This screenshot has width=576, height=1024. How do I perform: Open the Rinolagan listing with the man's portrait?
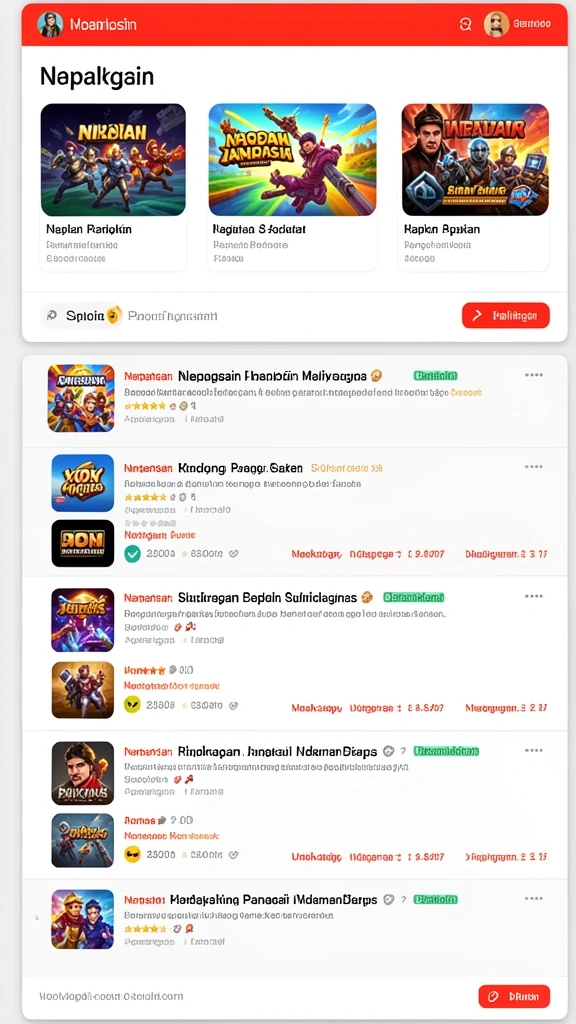295,805
